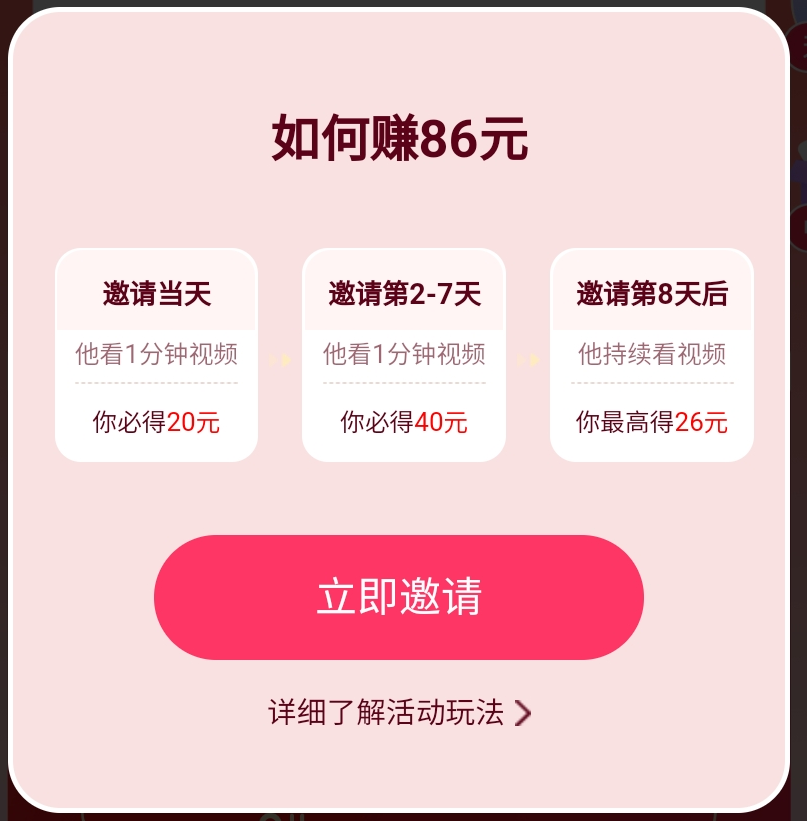Open the 他看1分钟视频 task on first card
The width and height of the screenshot is (807, 821).
coord(156,354)
